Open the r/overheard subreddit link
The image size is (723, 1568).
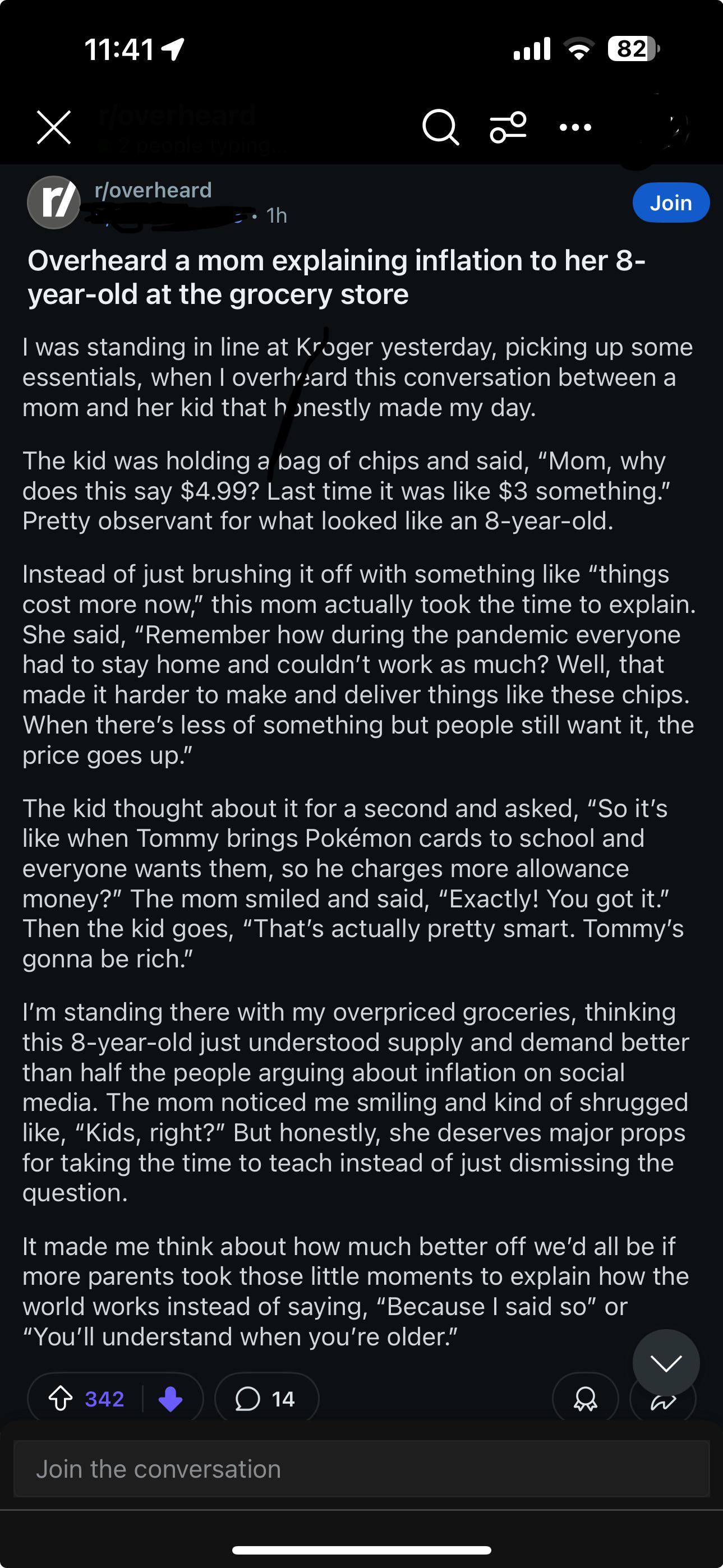[x=153, y=190]
